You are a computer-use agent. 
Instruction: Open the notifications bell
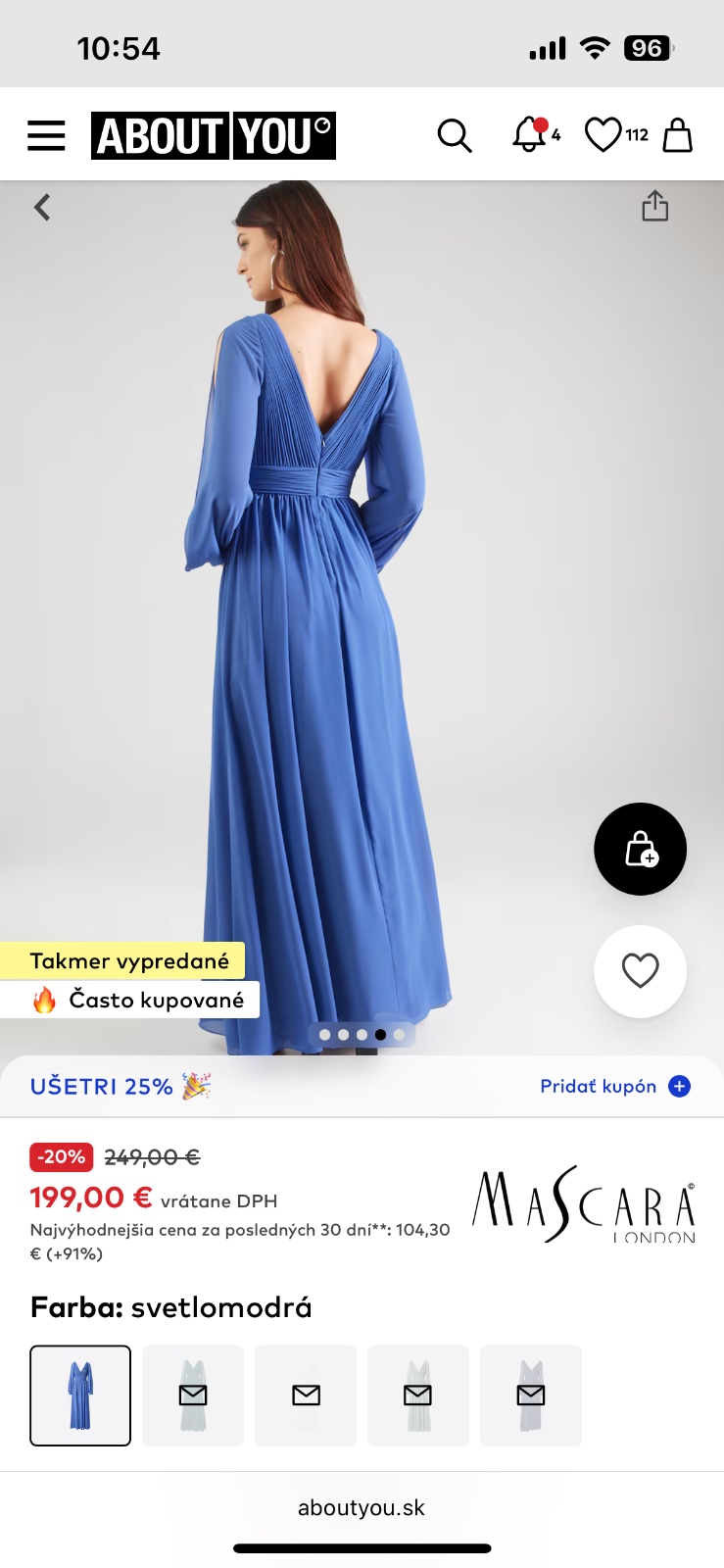point(531,135)
